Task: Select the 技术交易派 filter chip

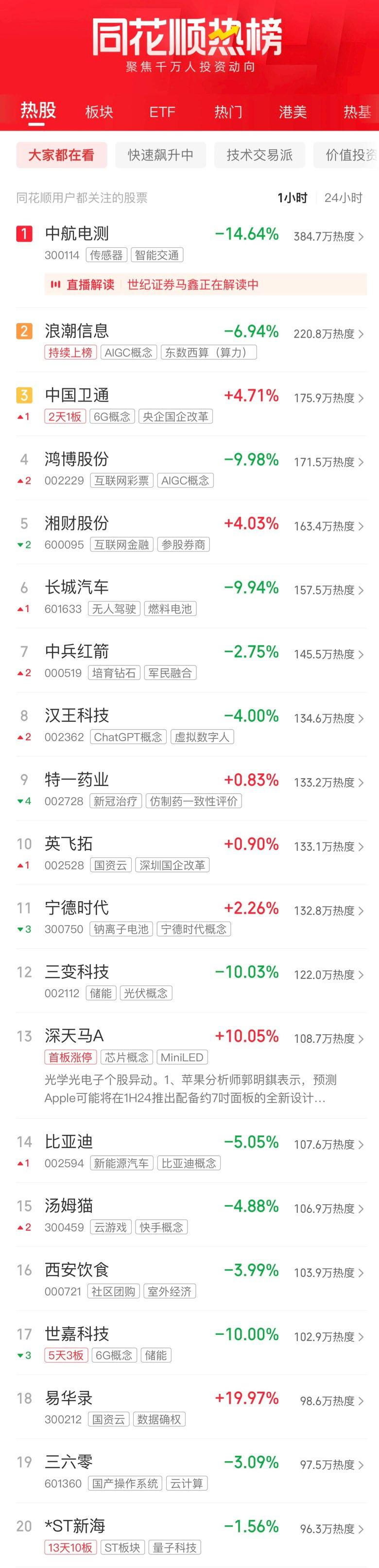Action: coord(259,155)
